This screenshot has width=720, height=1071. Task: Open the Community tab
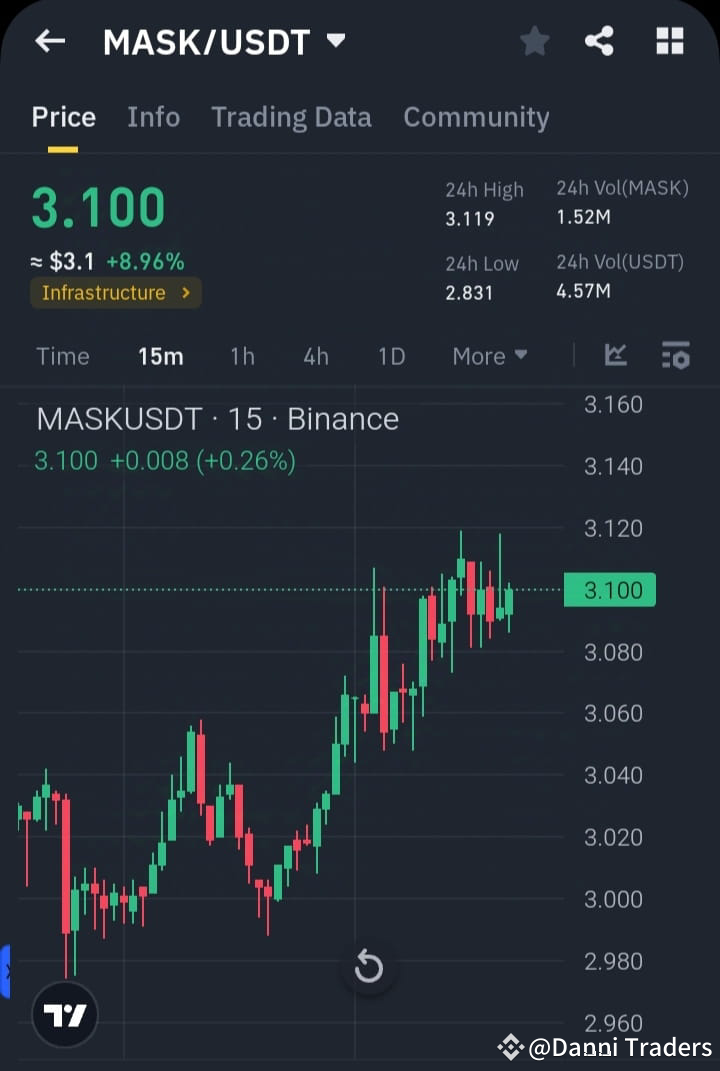click(476, 117)
